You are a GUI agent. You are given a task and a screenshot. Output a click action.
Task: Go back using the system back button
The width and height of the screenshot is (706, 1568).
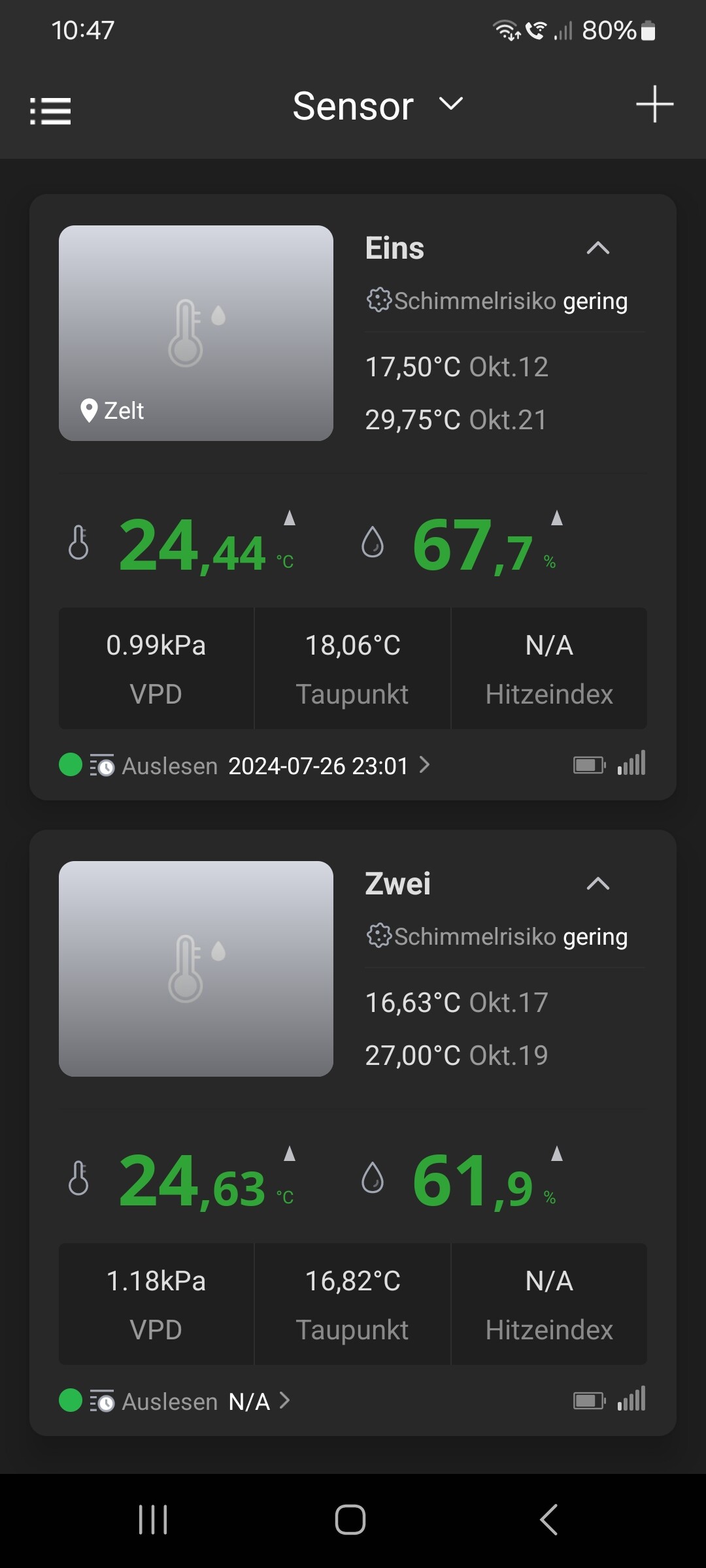pyautogui.click(x=549, y=1519)
